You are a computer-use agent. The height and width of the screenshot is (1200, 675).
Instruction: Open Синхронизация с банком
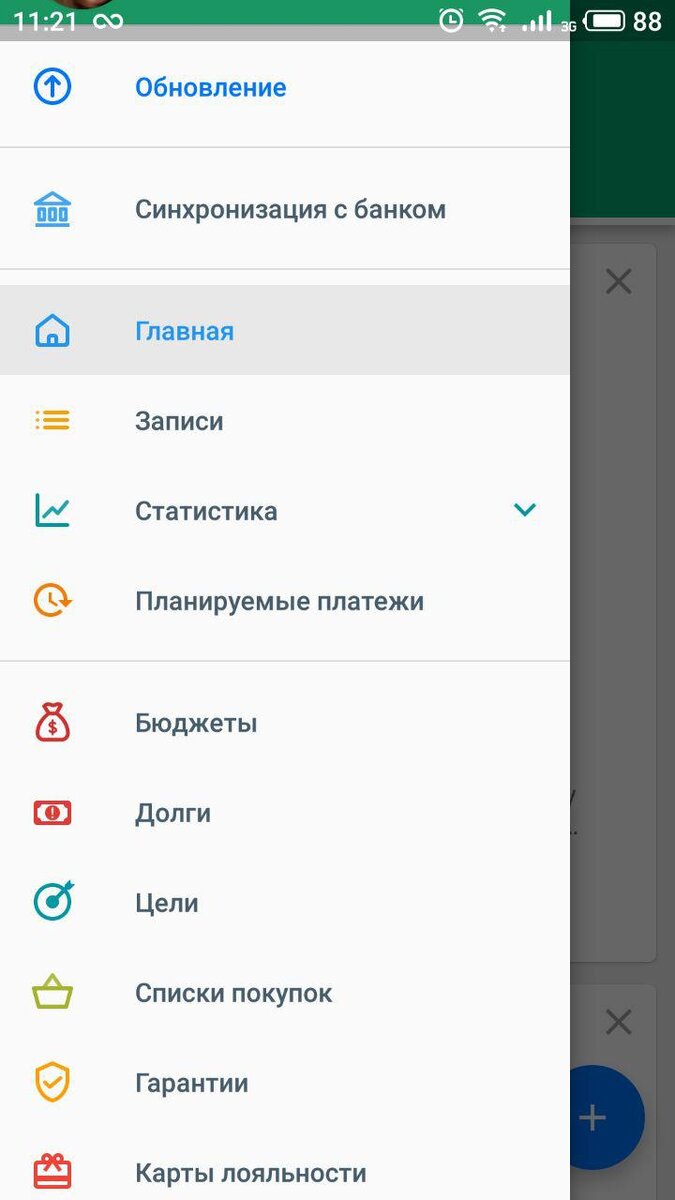tap(290, 210)
